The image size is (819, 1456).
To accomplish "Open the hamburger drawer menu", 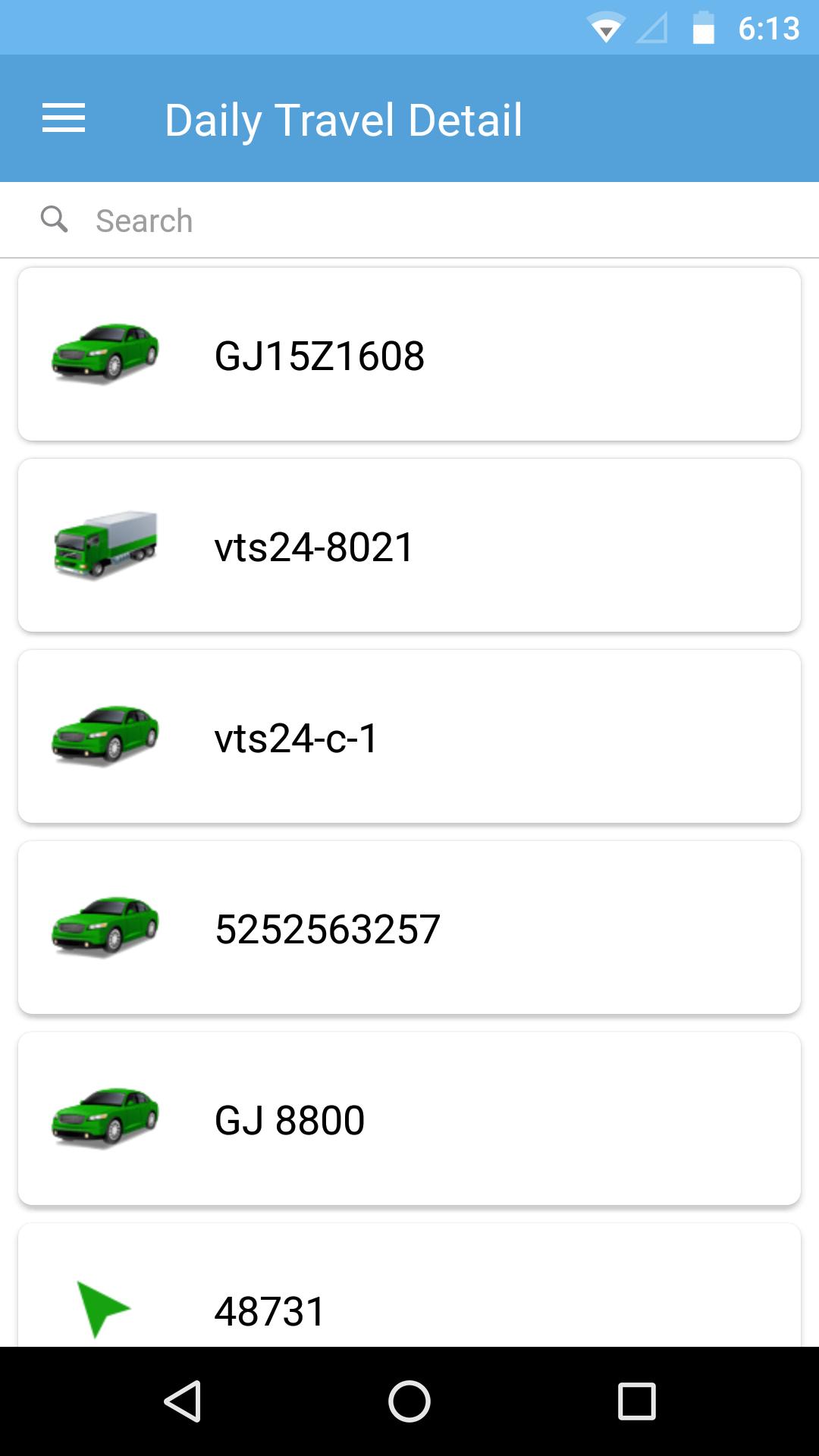I will tap(64, 118).
